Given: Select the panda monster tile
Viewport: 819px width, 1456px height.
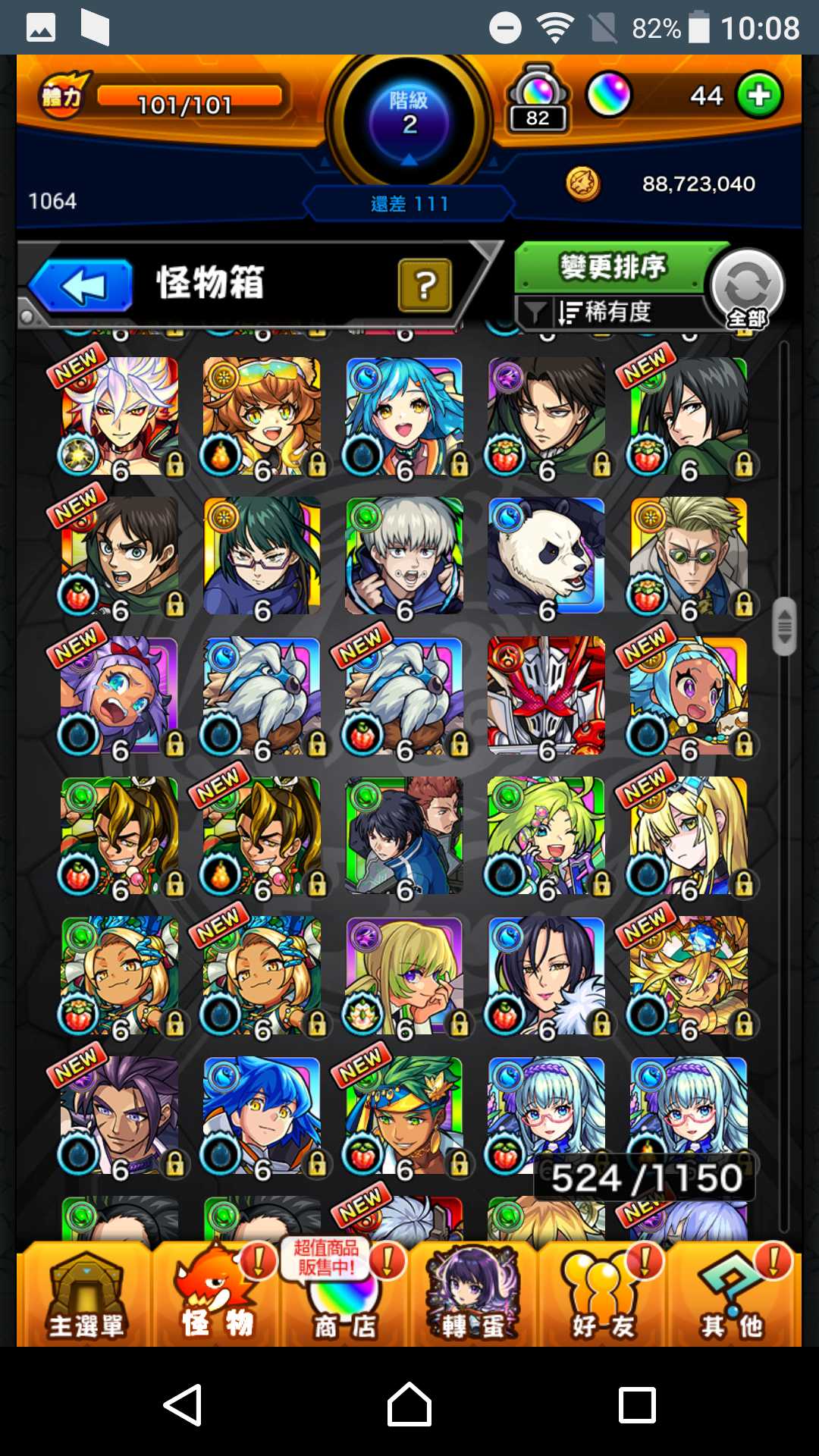Looking at the screenshot, I should [546, 556].
